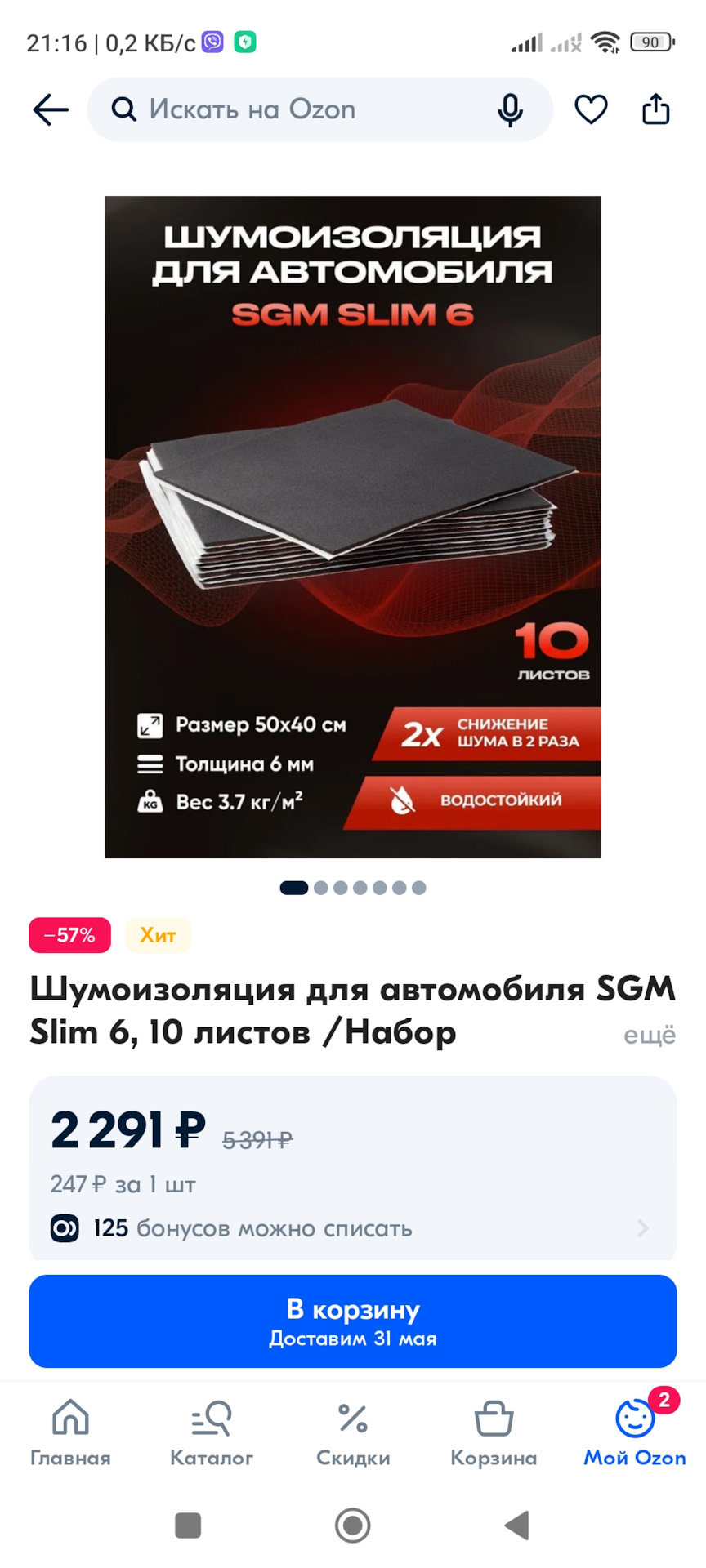This screenshot has height=1568, width=706.
Task: Start voice search with the microphone
Action: tap(510, 109)
